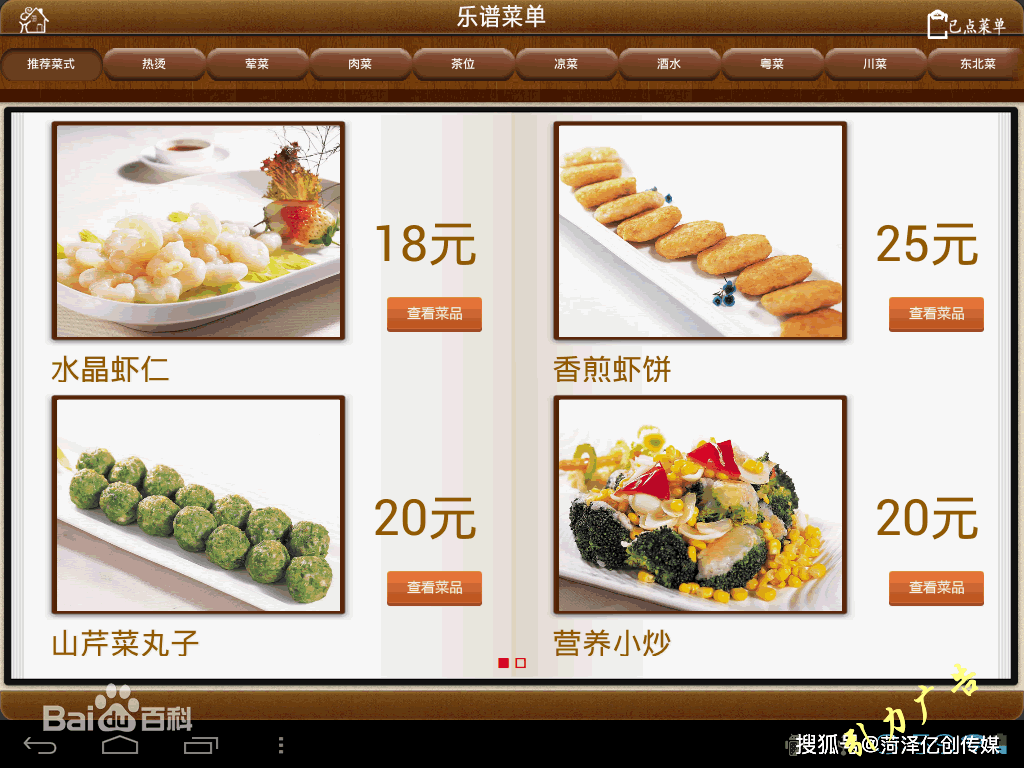Tap 查看菜品 for 营养小炒
This screenshot has height=768, width=1024.
pyautogui.click(x=936, y=588)
